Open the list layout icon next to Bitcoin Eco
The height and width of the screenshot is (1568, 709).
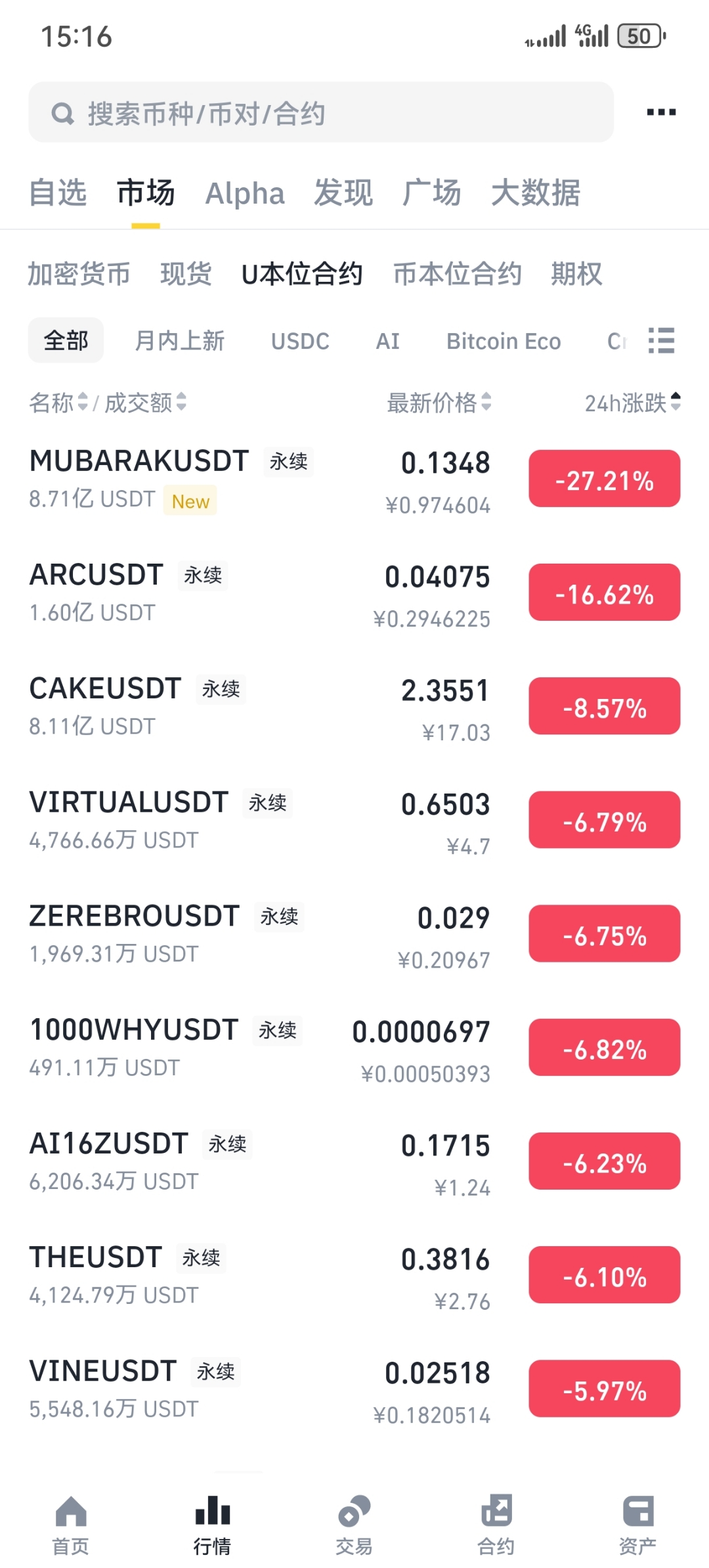click(660, 340)
